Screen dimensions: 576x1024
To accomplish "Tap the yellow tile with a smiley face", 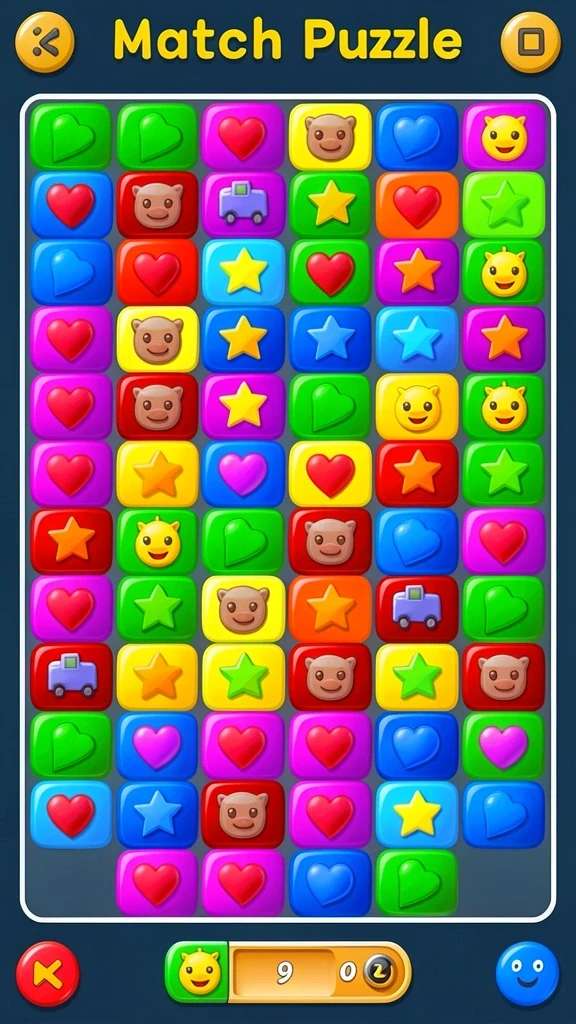I will point(417,407).
